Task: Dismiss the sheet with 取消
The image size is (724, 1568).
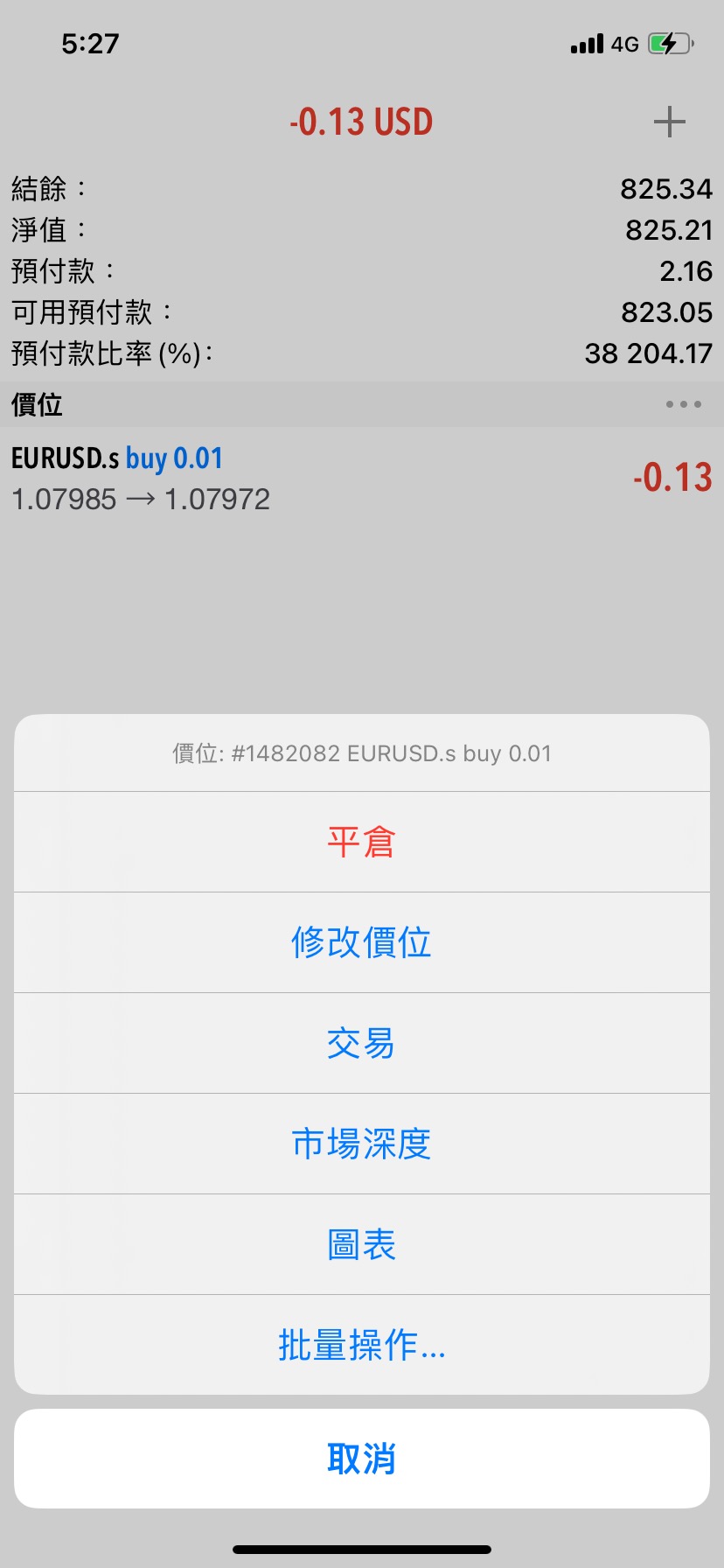Action: [x=361, y=1459]
